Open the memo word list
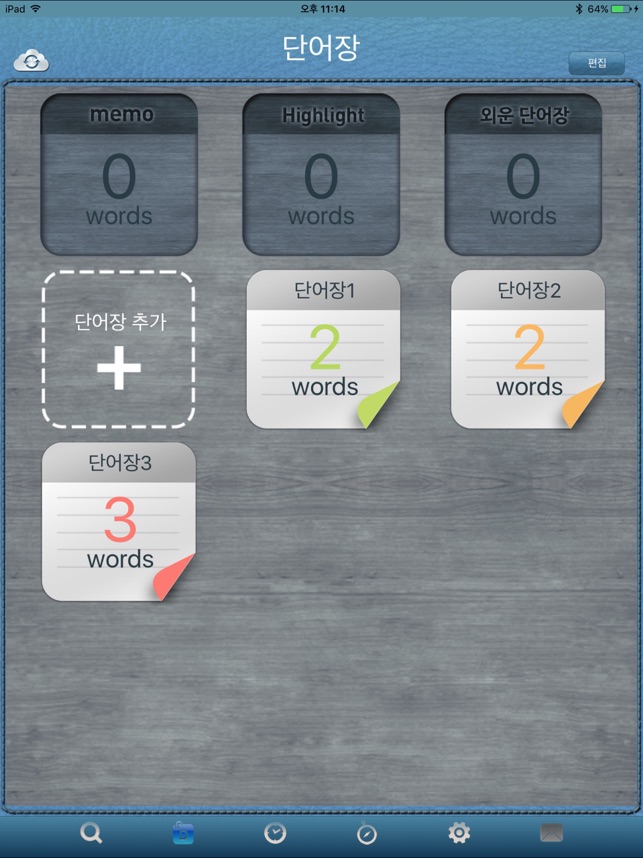This screenshot has width=643, height=858. (119, 175)
